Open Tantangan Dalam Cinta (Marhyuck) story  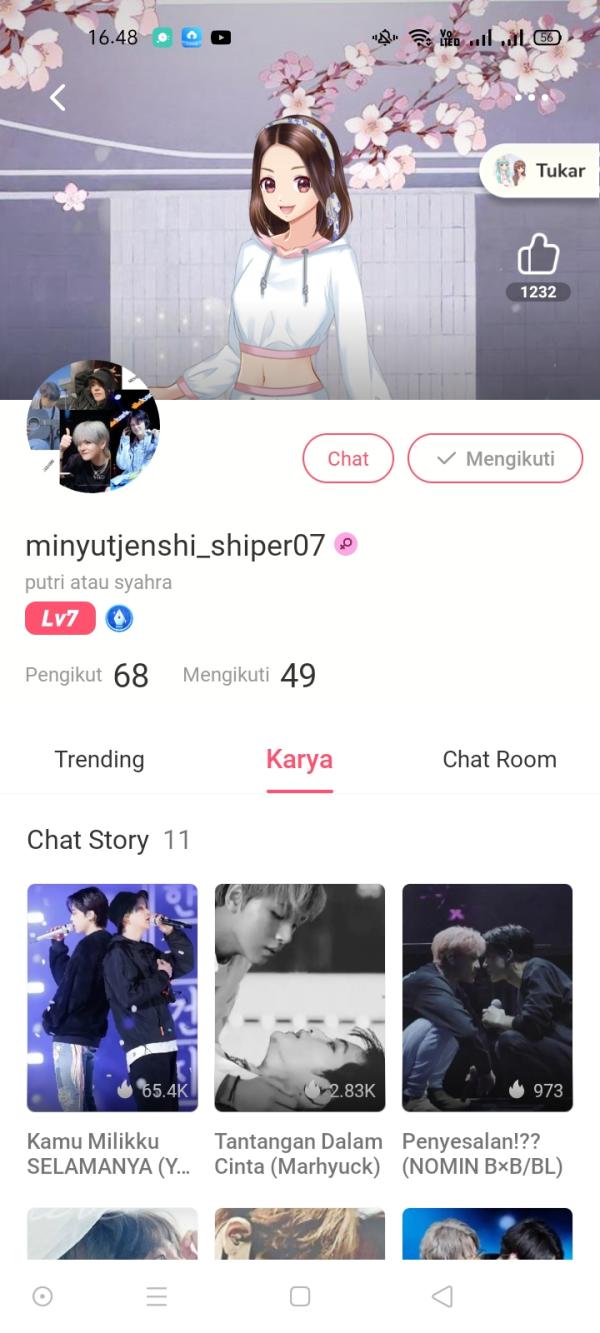point(300,998)
